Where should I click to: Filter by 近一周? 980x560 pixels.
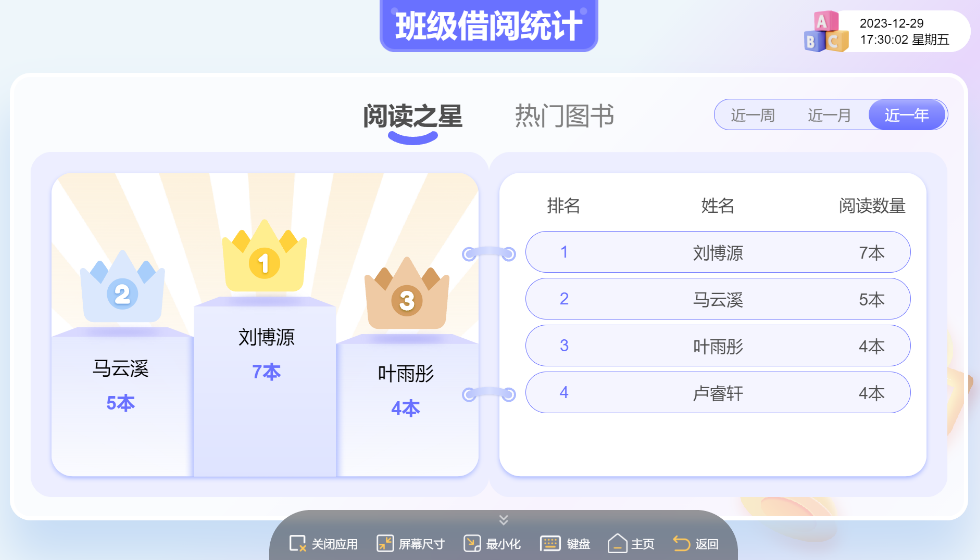click(752, 115)
